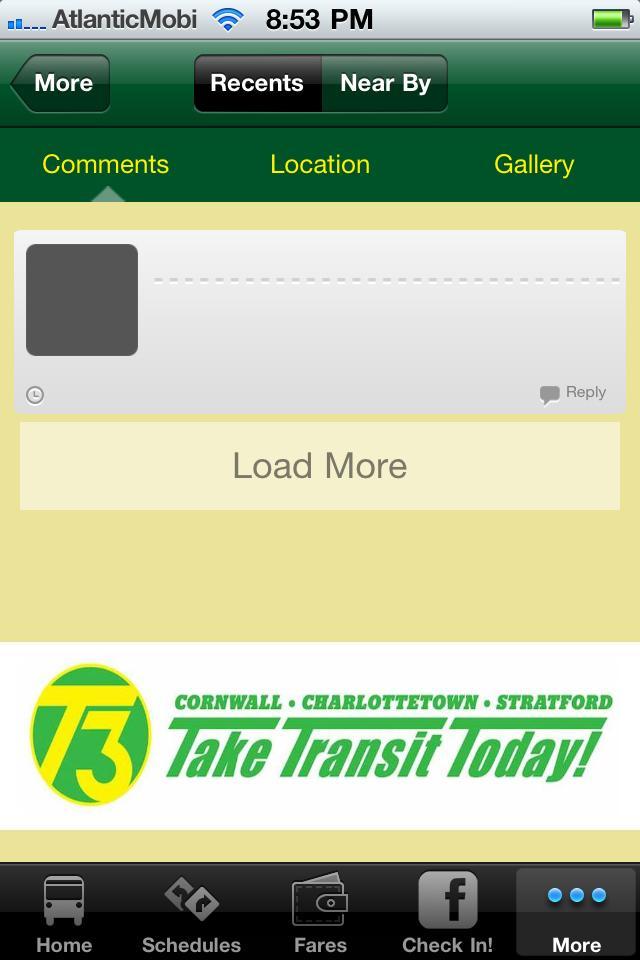
Task: View the Gallery tab
Action: 534,164
